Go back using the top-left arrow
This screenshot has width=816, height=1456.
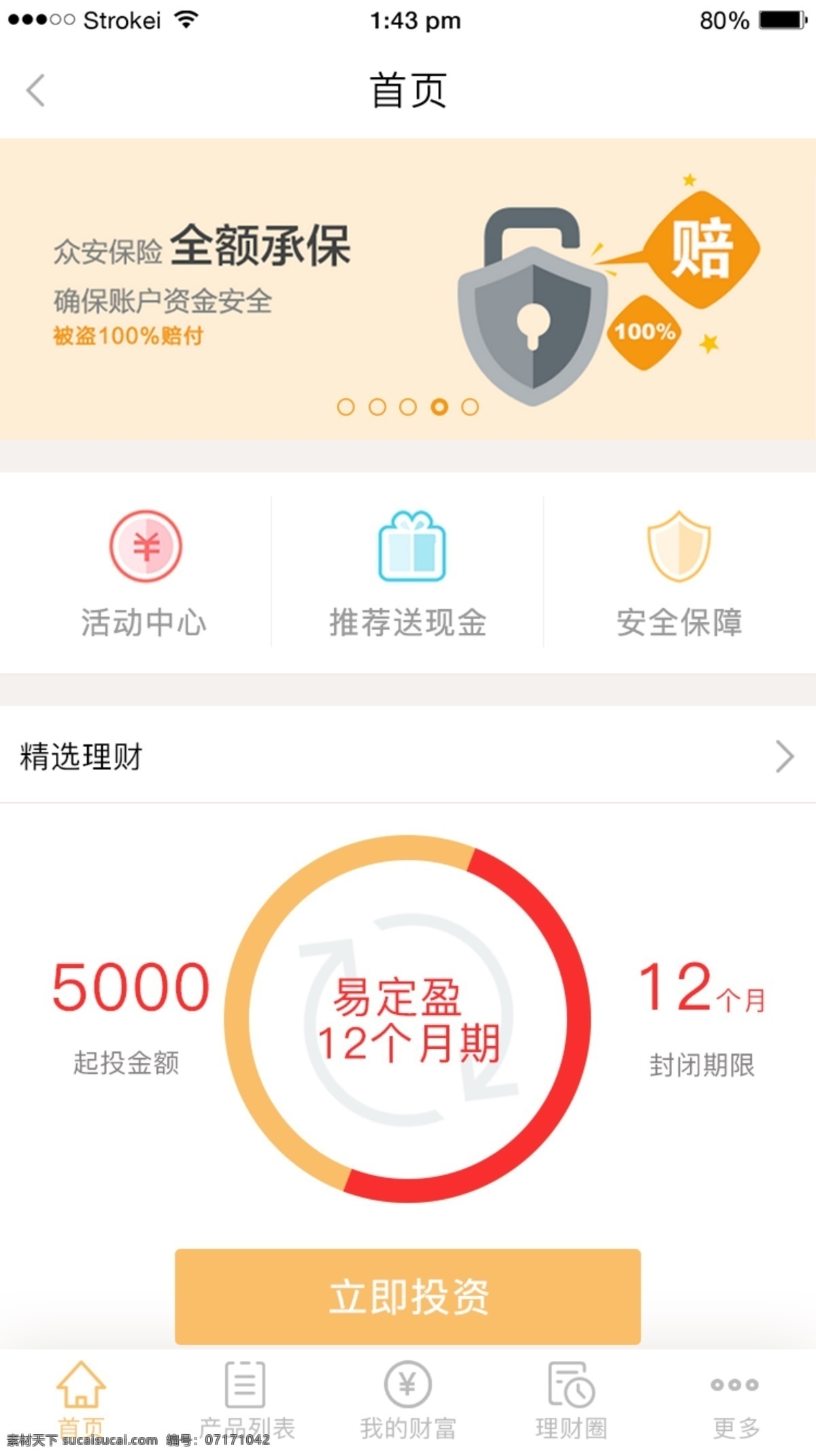coord(35,90)
